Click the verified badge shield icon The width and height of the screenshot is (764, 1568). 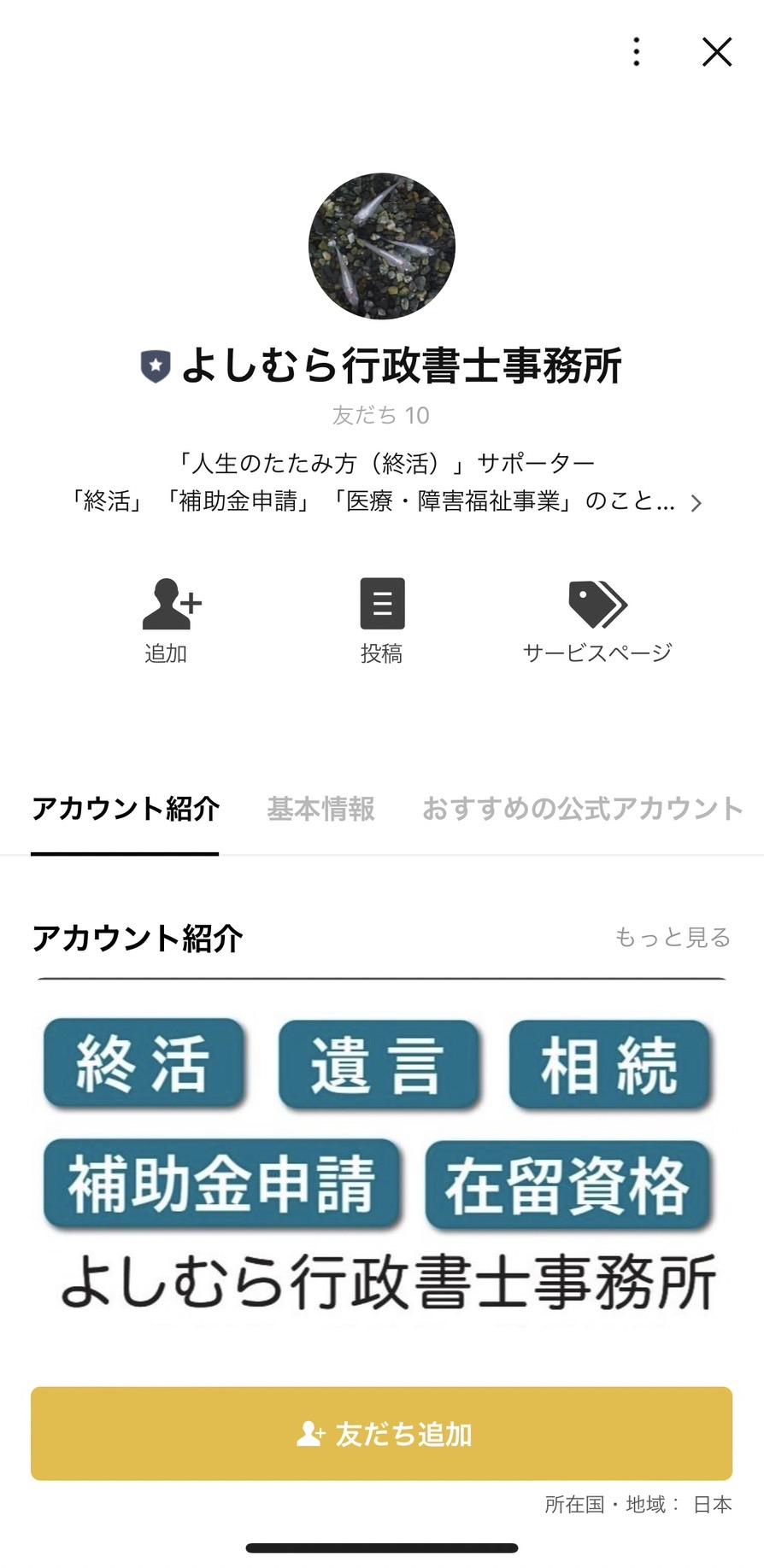155,364
